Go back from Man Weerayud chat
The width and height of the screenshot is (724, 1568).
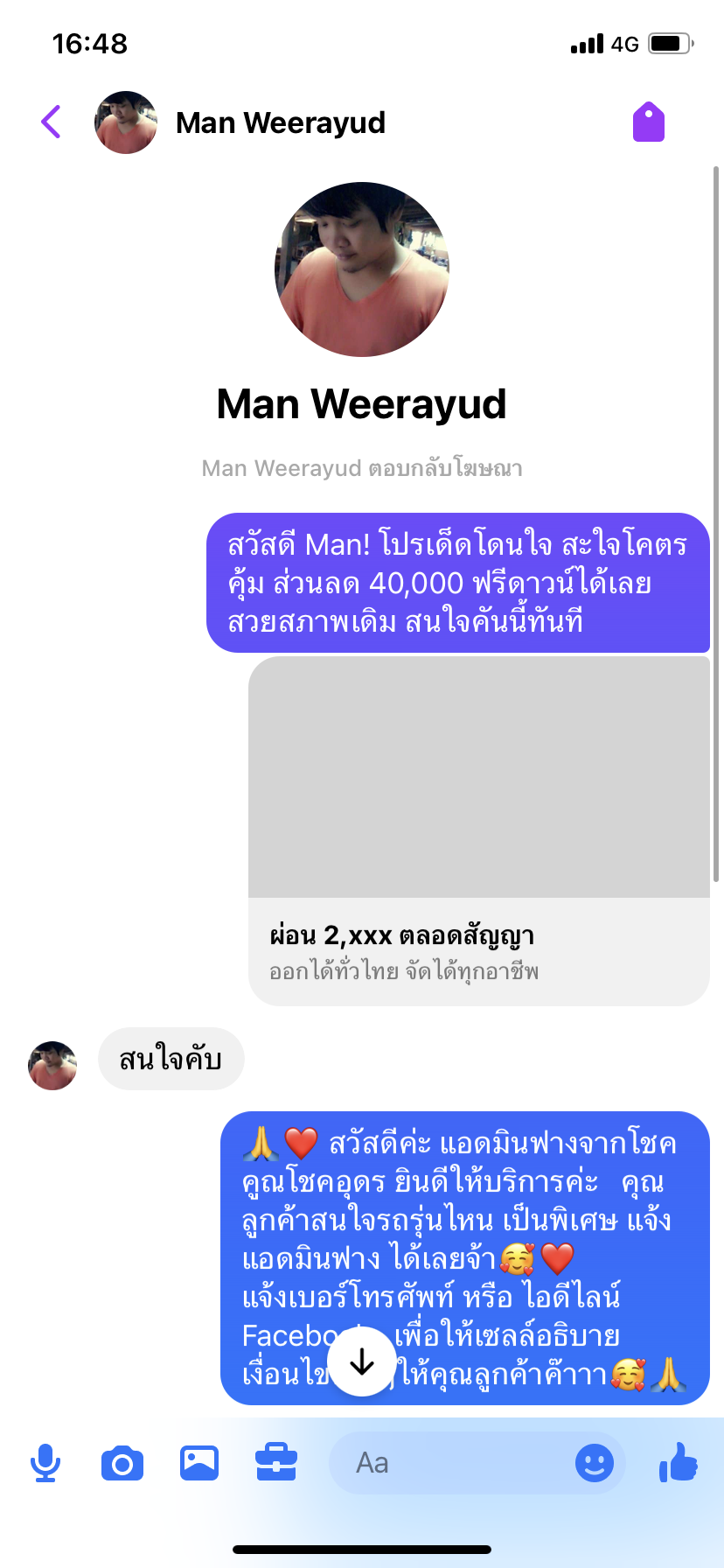(x=52, y=122)
